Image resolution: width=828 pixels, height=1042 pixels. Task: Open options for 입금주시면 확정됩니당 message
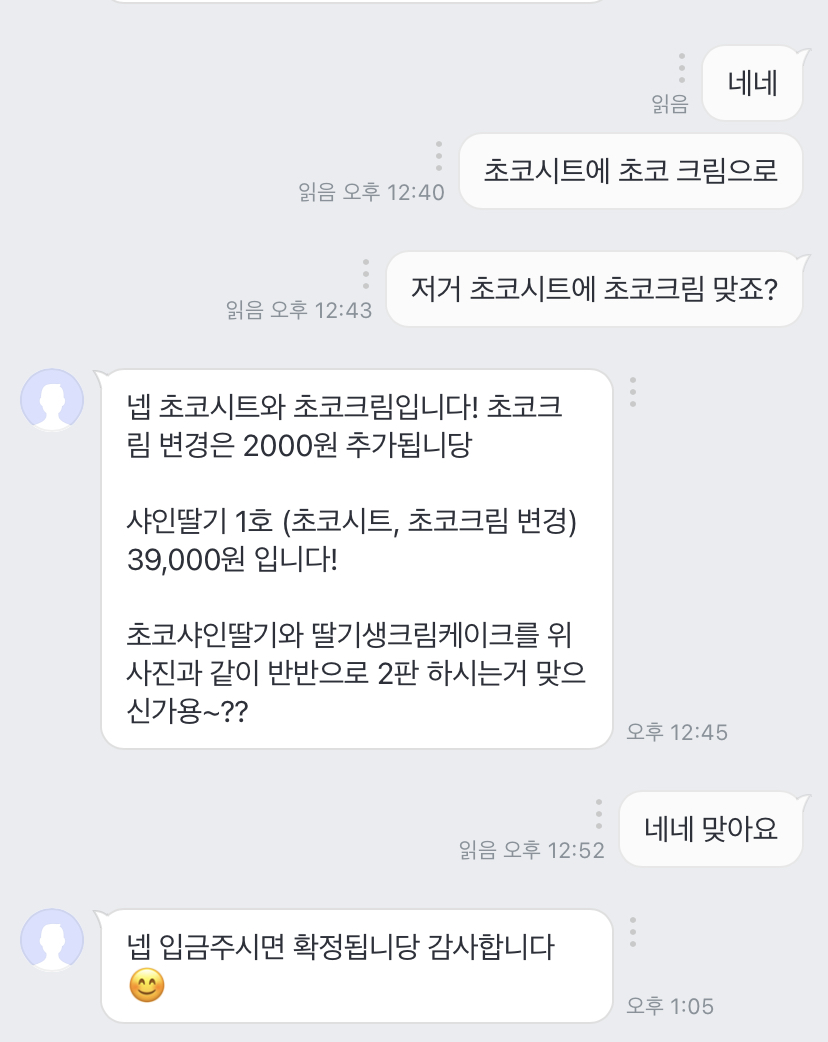tap(633, 932)
